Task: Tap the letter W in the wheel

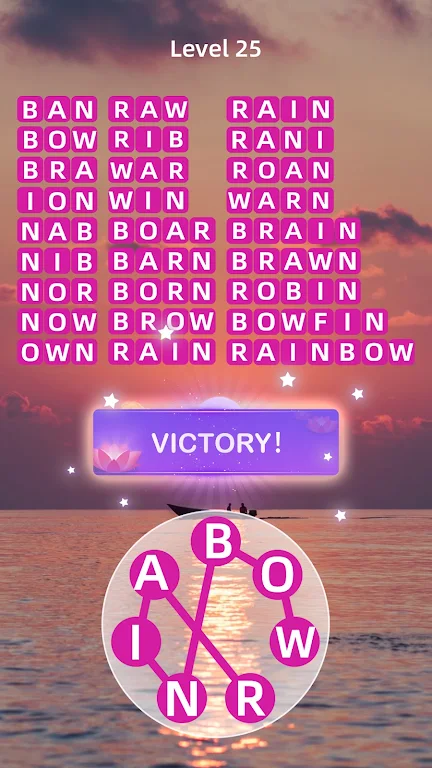Action: (294, 641)
